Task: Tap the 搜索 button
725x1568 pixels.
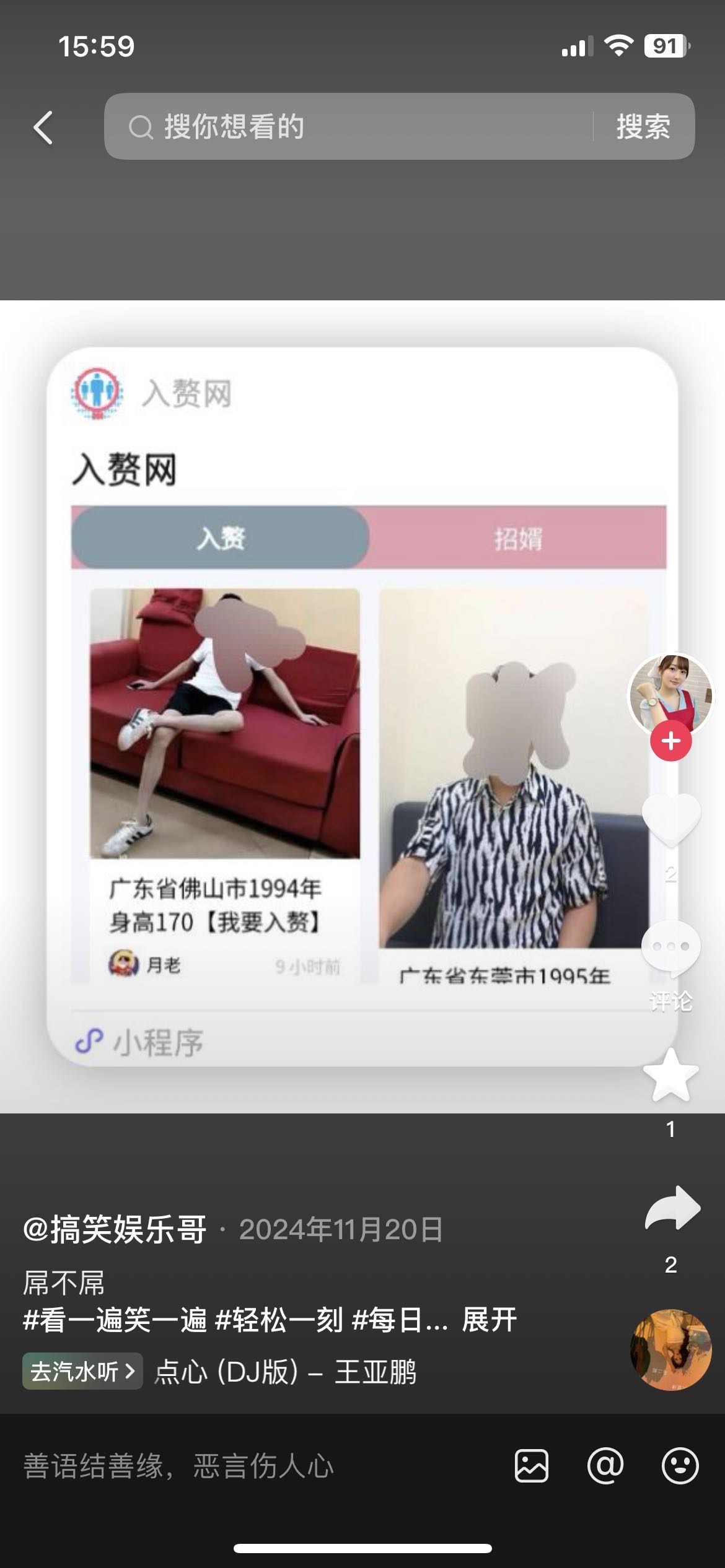Action: point(643,127)
